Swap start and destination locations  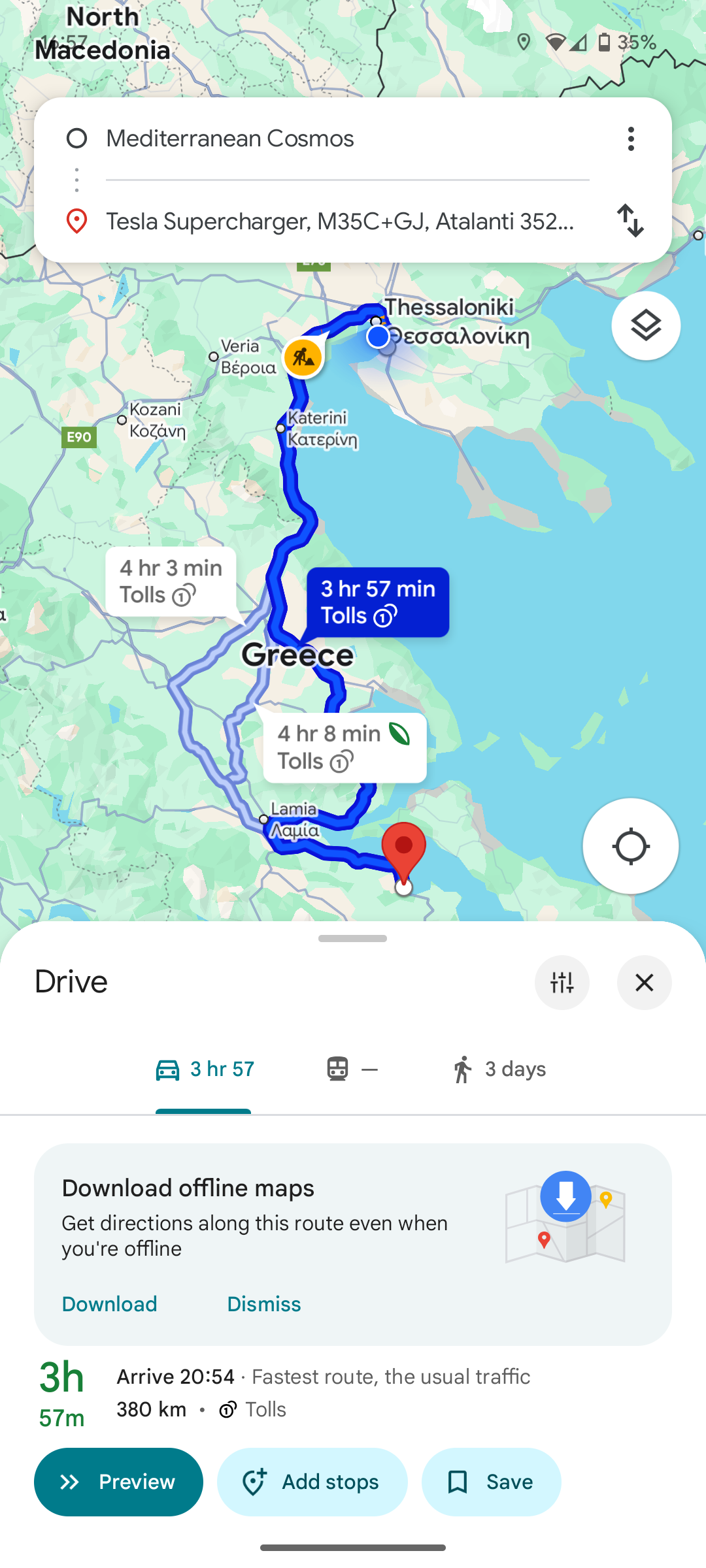tap(631, 221)
